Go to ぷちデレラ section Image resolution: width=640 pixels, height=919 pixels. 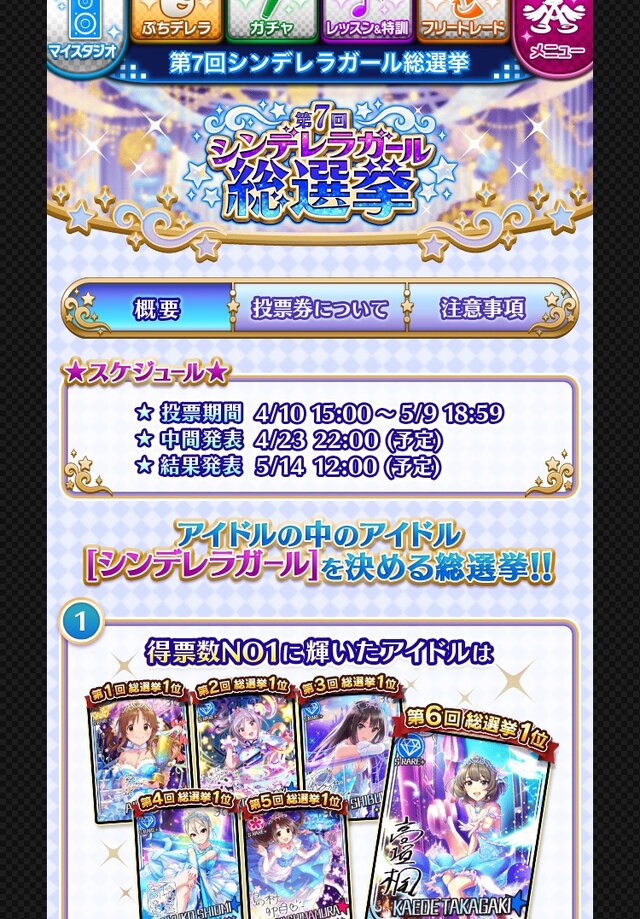[177, 20]
